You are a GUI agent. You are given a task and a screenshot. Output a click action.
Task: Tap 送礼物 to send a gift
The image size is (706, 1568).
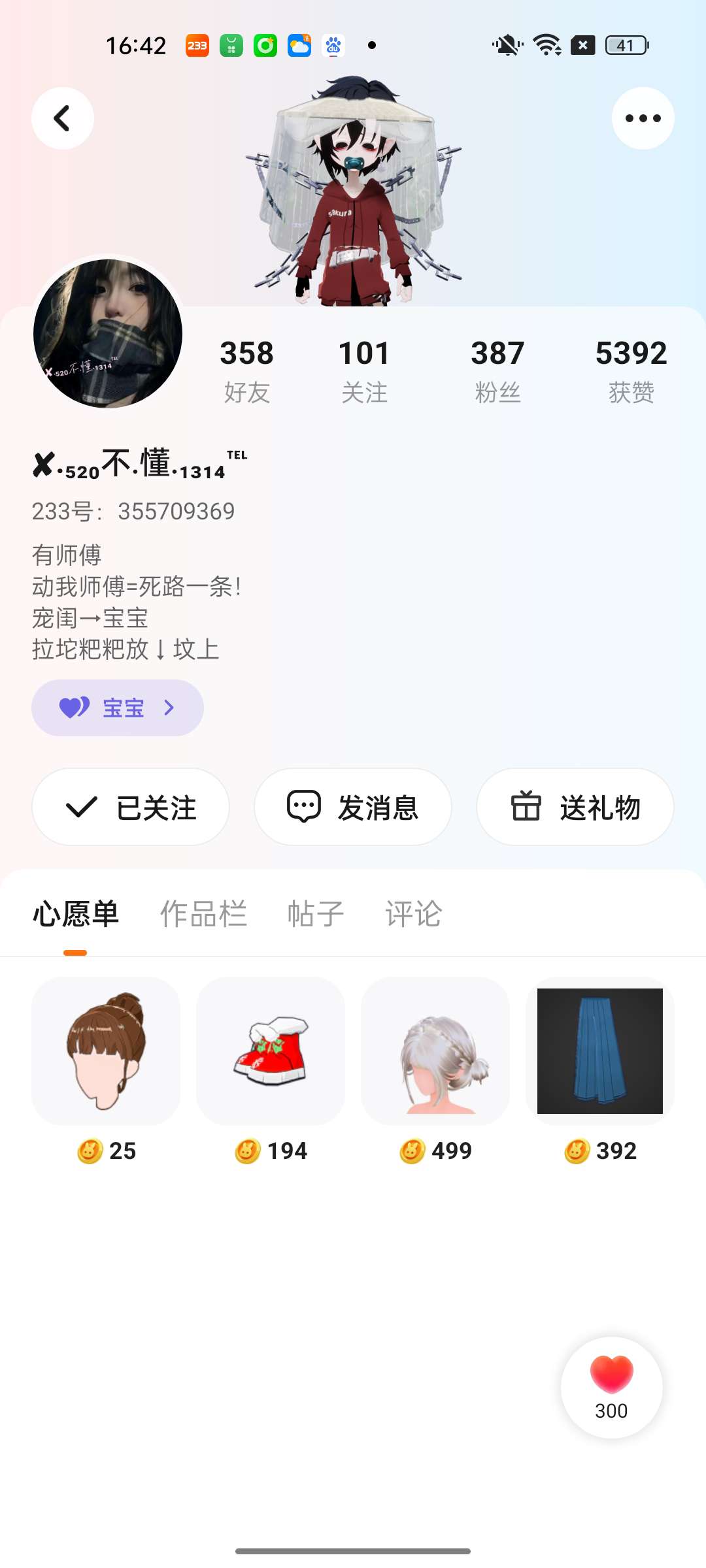pyautogui.click(x=575, y=807)
